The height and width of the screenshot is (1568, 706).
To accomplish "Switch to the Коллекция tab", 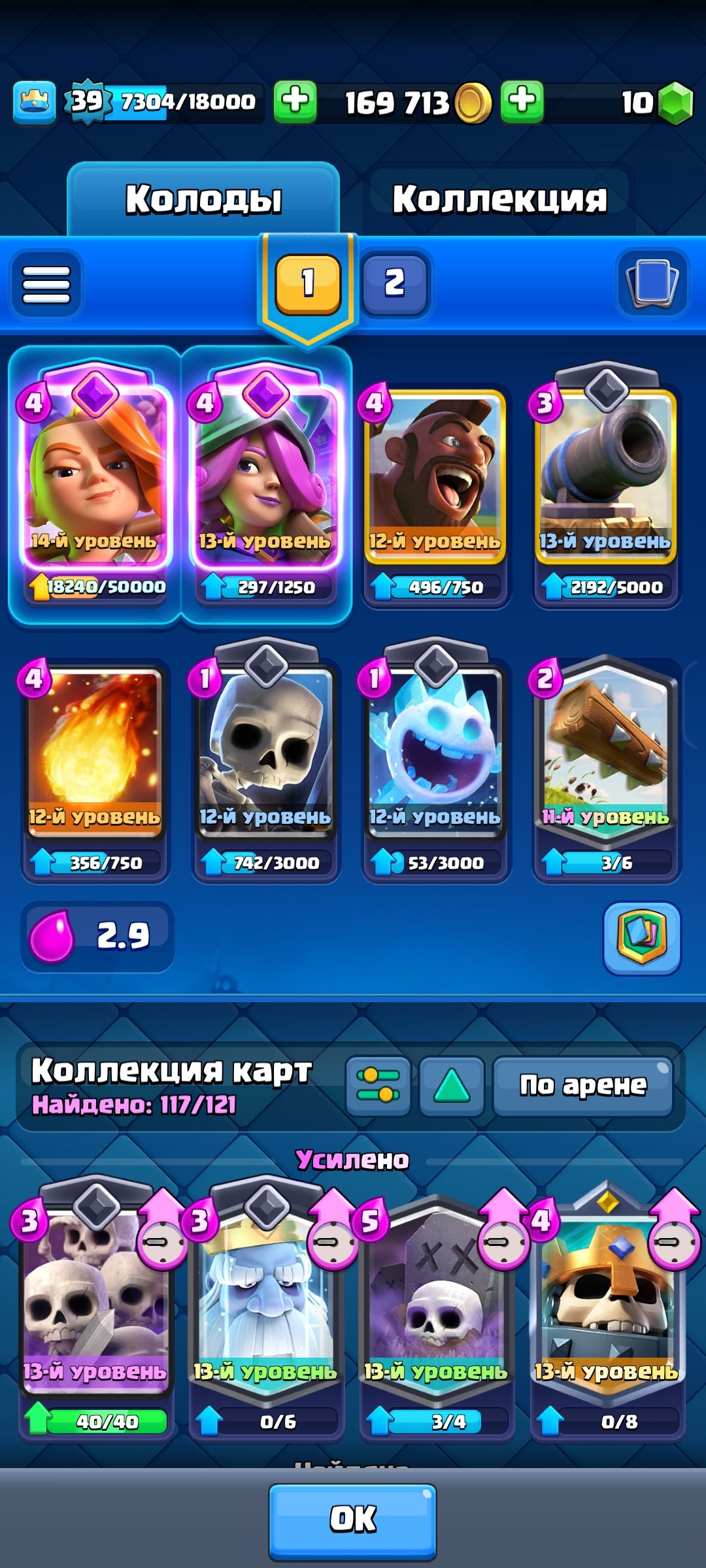I will point(499,199).
